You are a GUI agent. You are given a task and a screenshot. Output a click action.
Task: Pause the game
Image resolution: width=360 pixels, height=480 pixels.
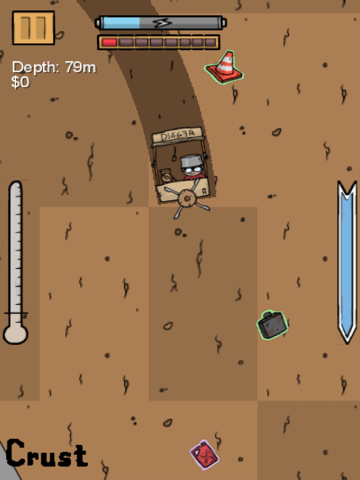click(x=33, y=28)
